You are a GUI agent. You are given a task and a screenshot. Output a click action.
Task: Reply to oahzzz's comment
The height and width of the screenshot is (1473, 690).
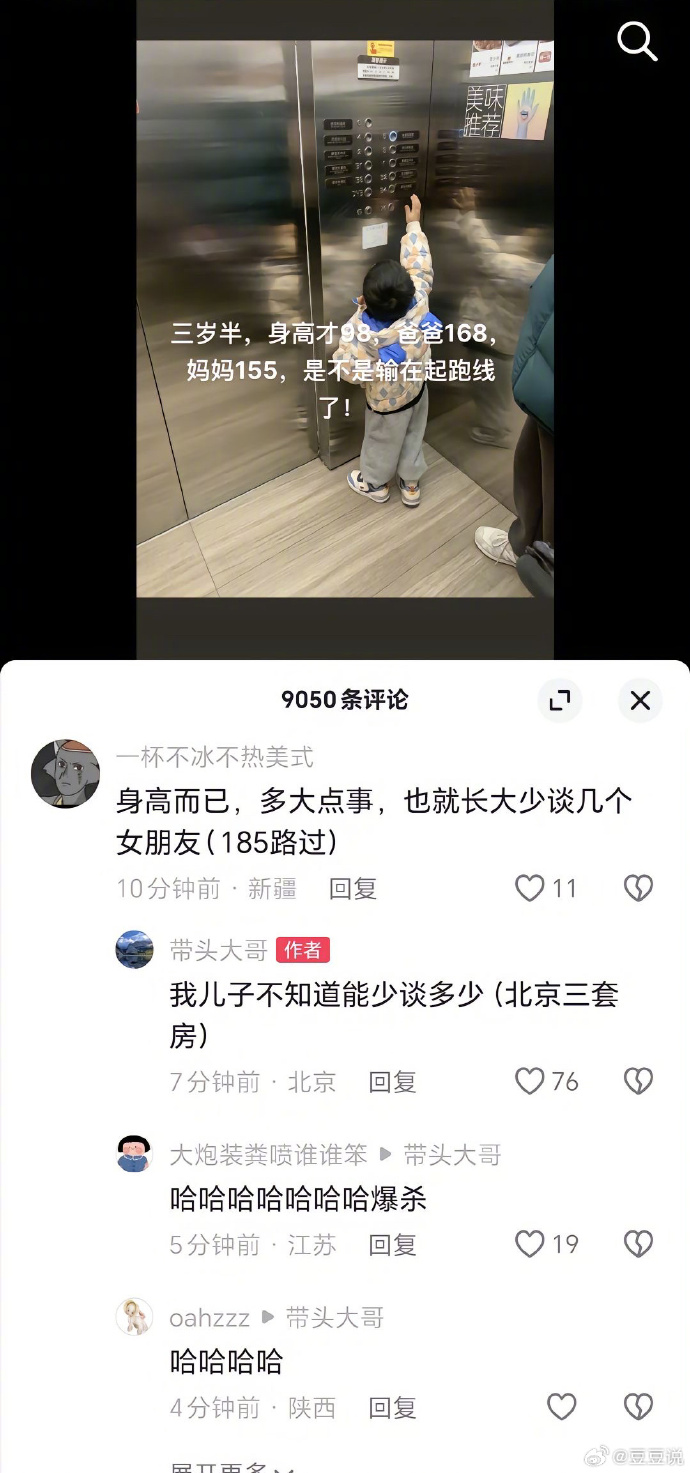[392, 1407]
